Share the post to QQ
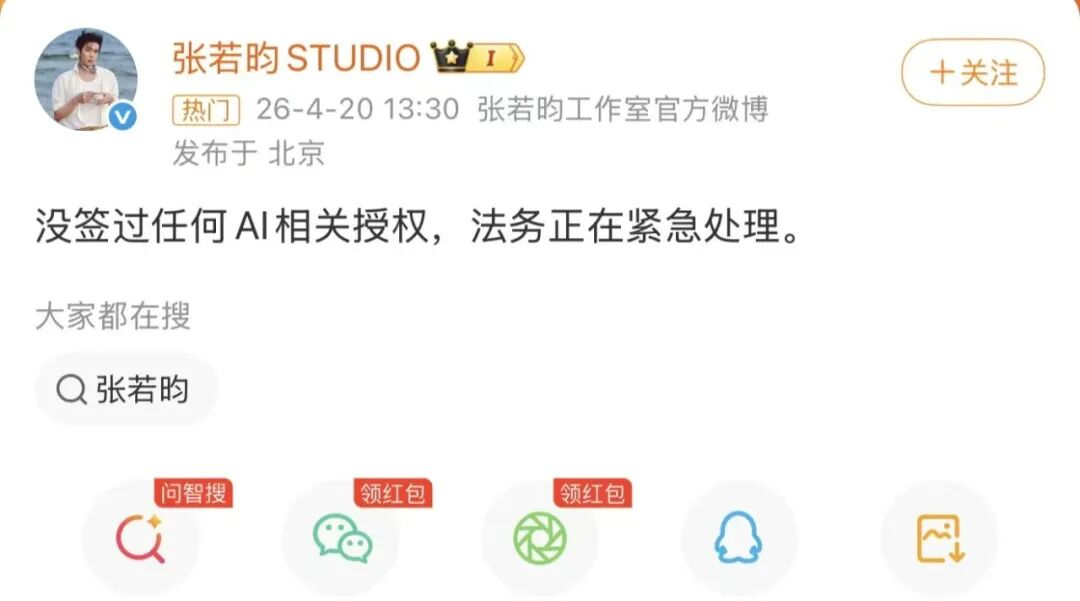Image resolution: width=1080 pixels, height=601 pixels. pyautogui.click(x=739, y=539)
